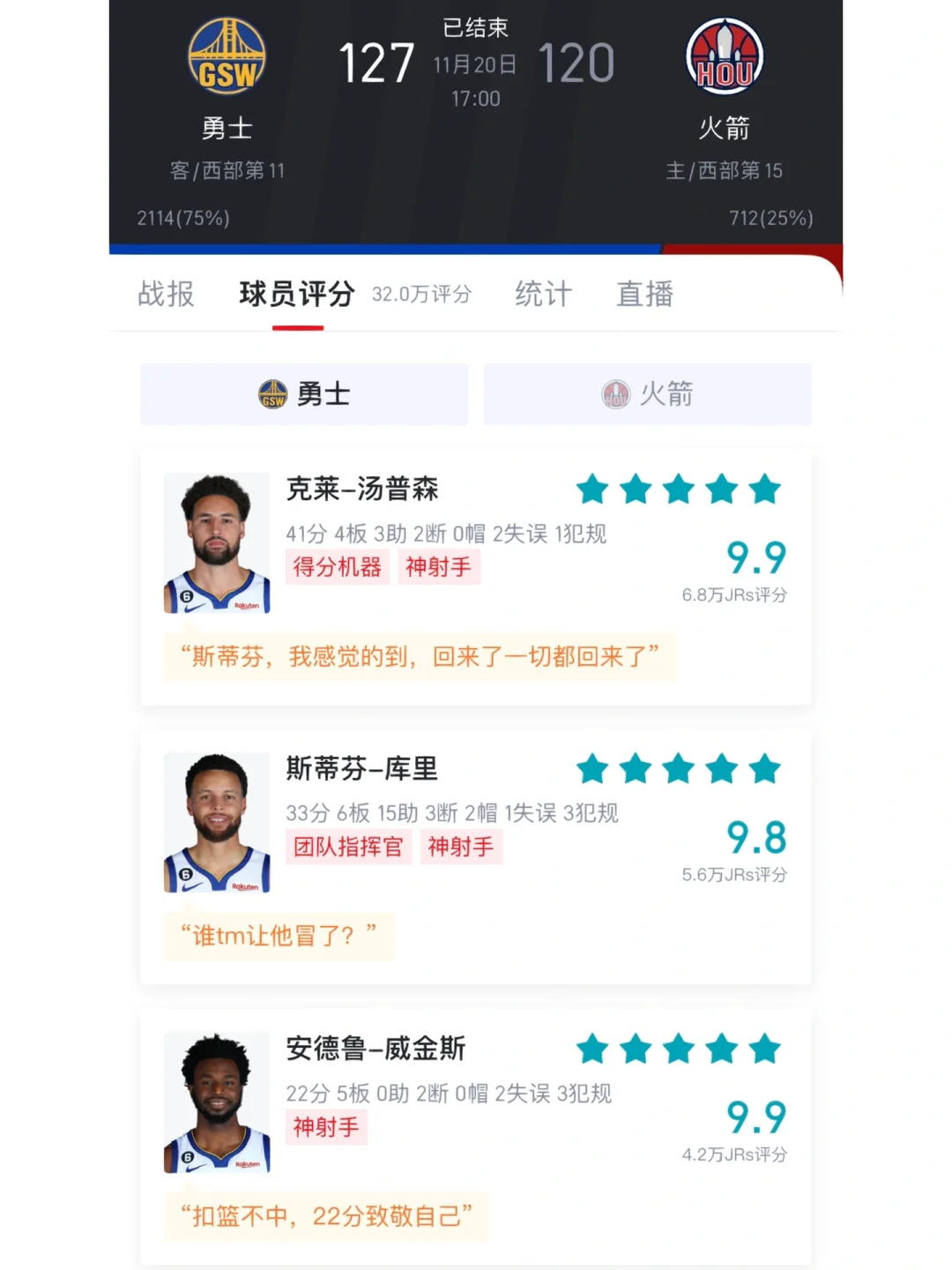This screenshot has width=952, height=1270.
Task: Click Stephen Curry's profile photo
Action: tap(216, 820)
